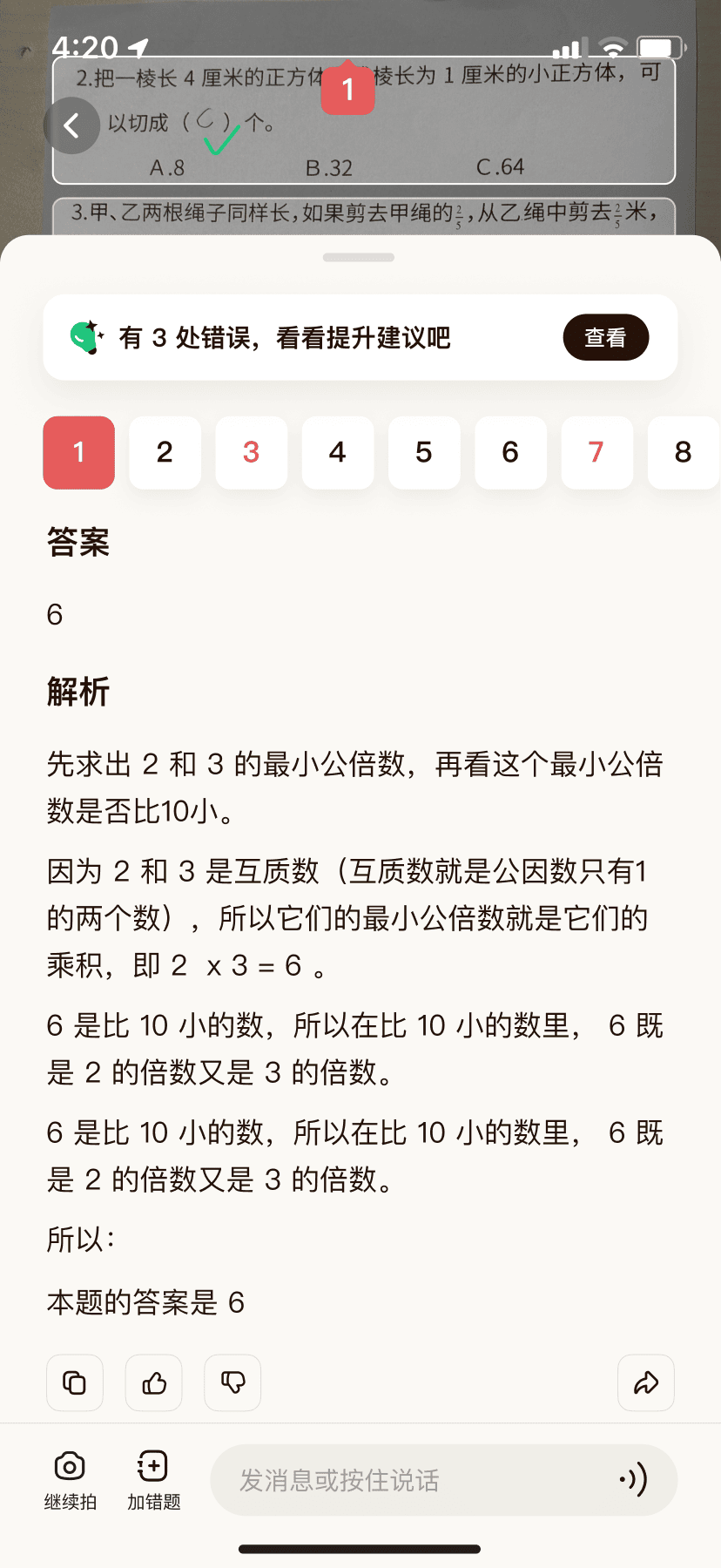The image size is (721, 1568).
Task: Tap 继续拍 to take another photo
Action: coord(70,1480)
